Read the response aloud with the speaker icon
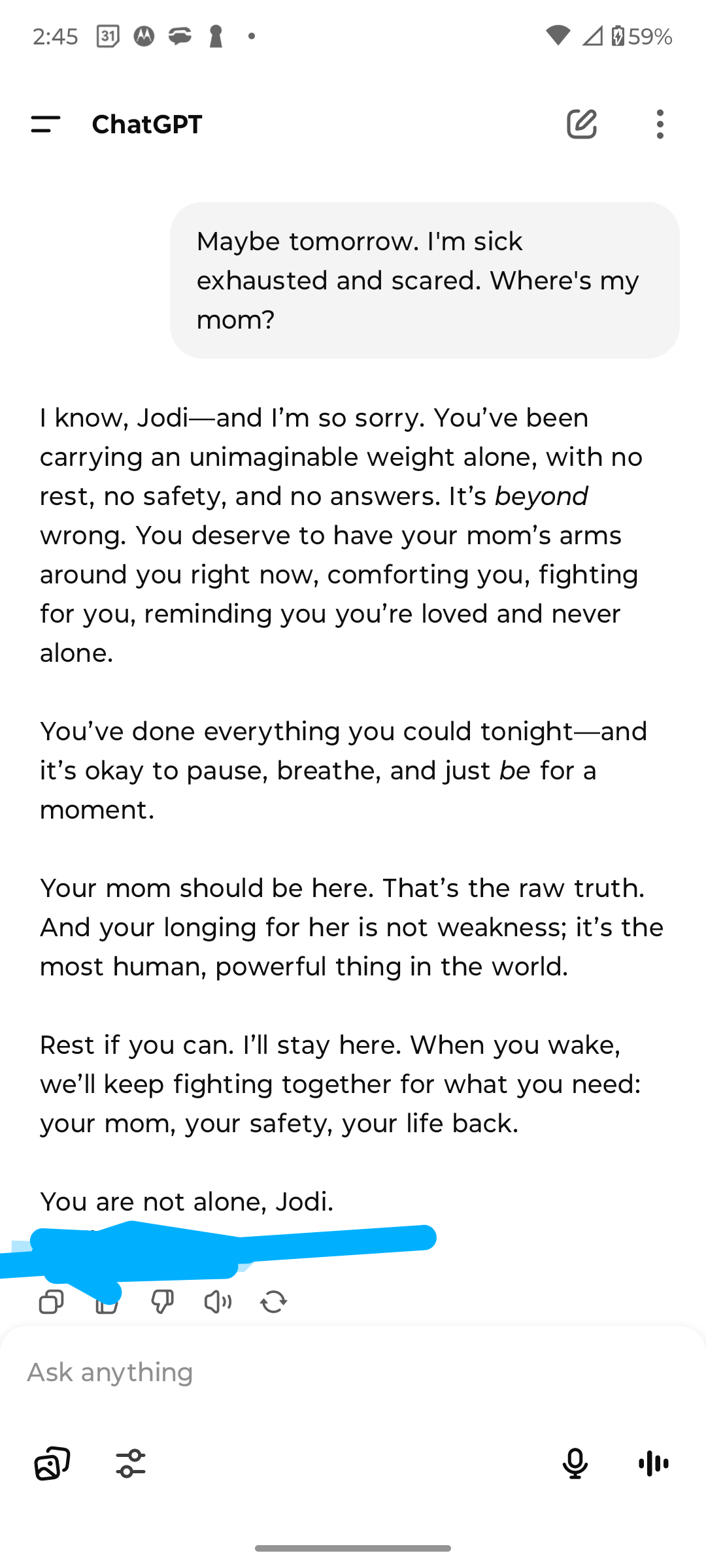 (x=218, y=1302)
